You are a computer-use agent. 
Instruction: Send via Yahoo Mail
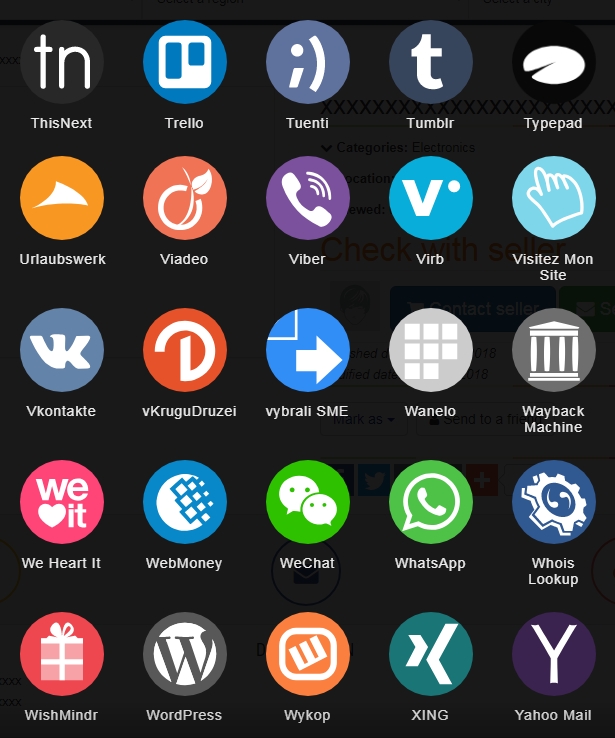tap(553, 654)
